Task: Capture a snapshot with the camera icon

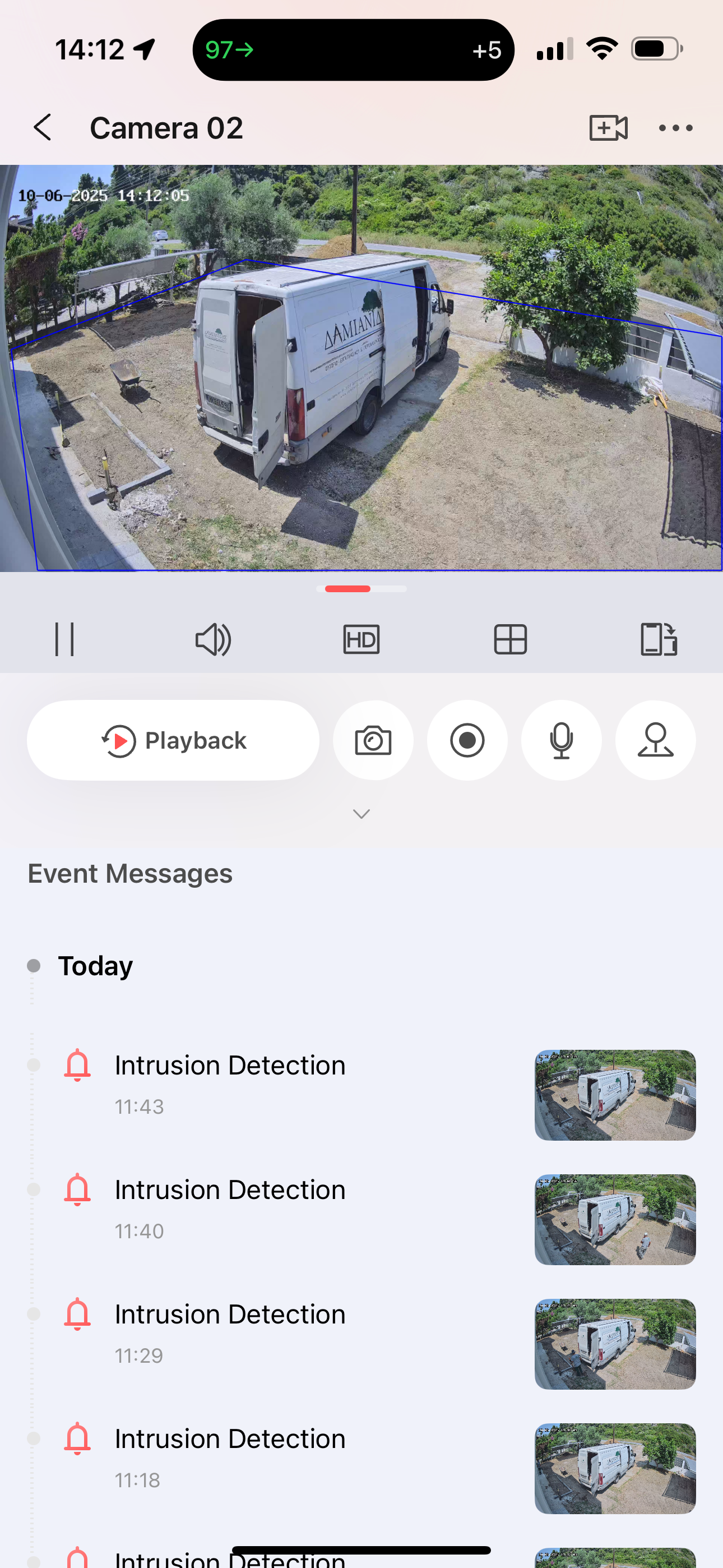Action: 373,740
